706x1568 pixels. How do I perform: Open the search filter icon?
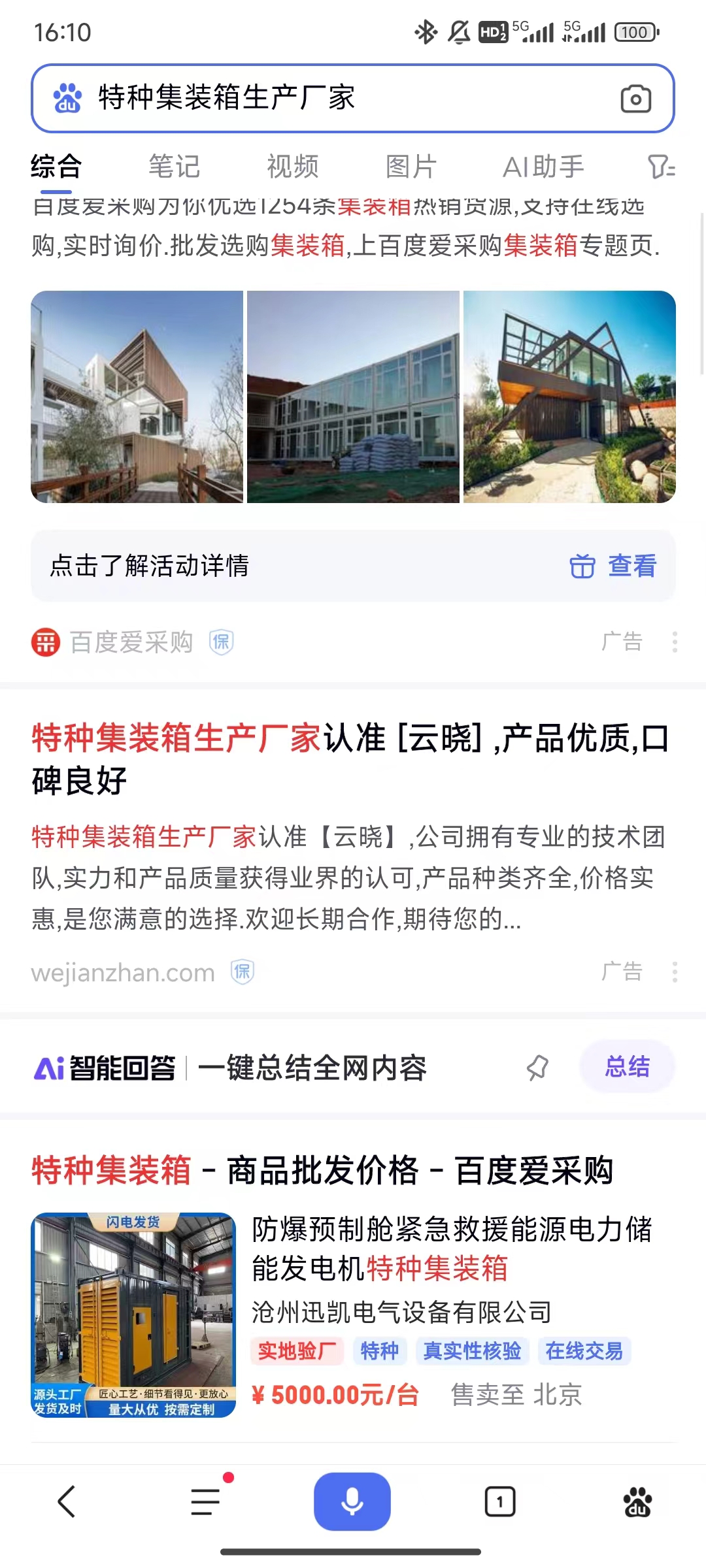point(661,167)
